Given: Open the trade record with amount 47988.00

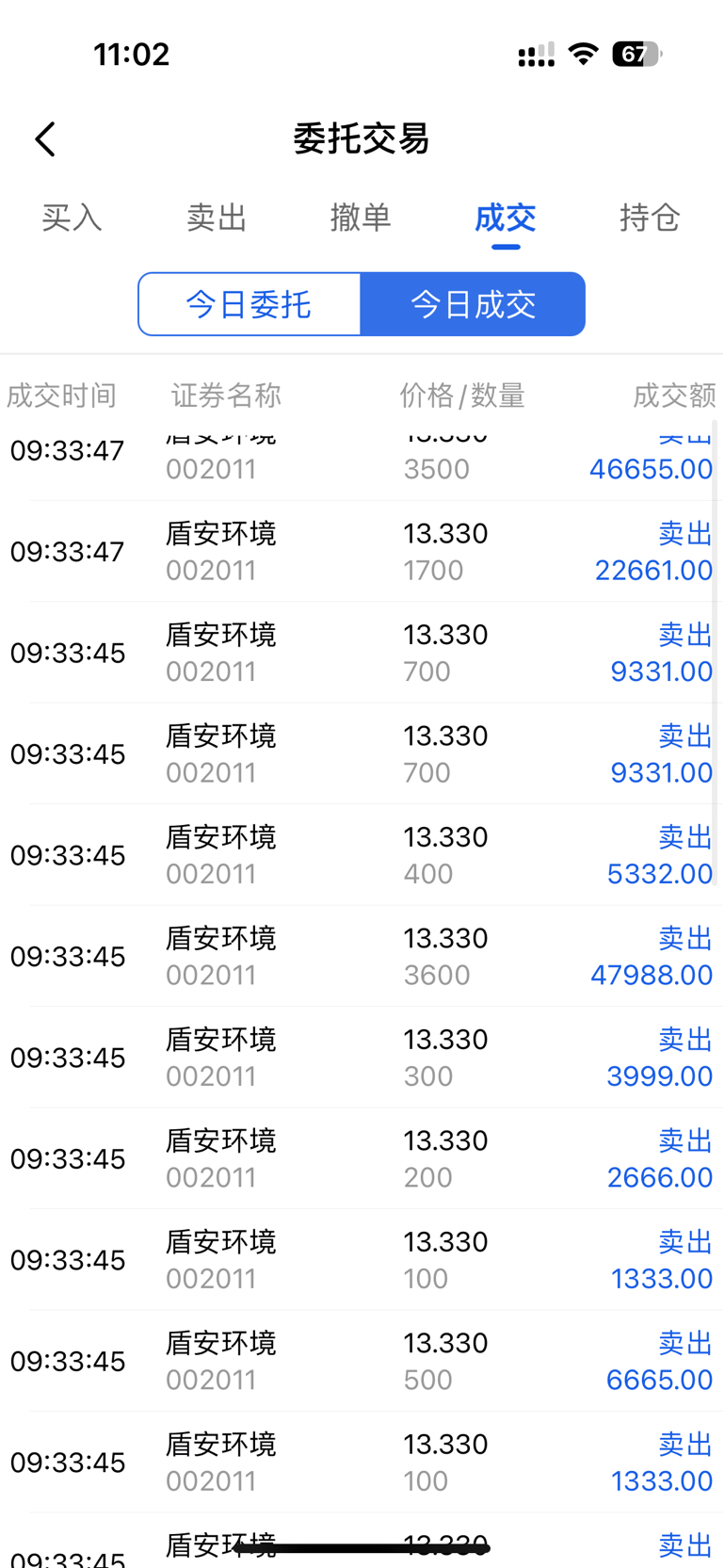Looking at the screenshot, I should coord(362,956).
